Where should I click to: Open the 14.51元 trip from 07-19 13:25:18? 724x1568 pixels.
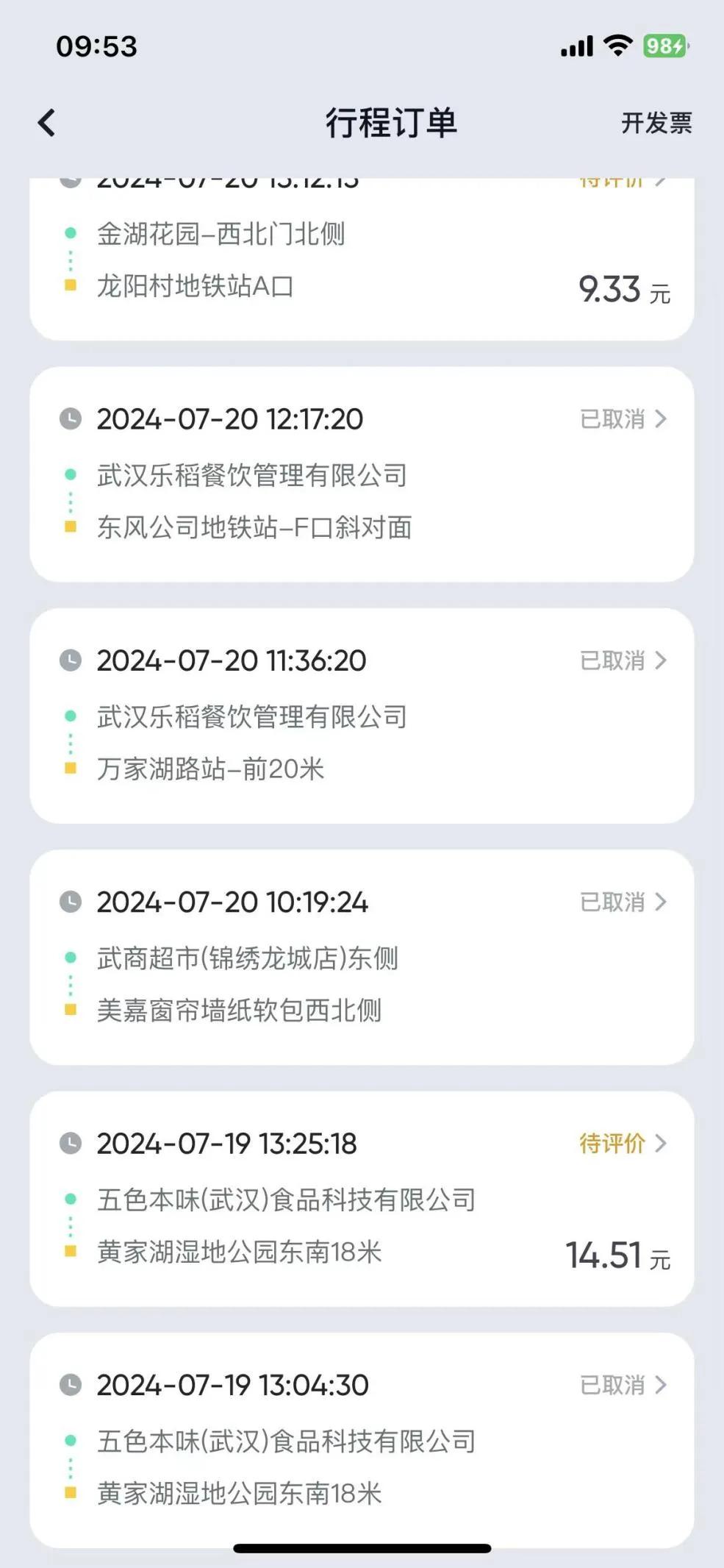point(362,1199)
